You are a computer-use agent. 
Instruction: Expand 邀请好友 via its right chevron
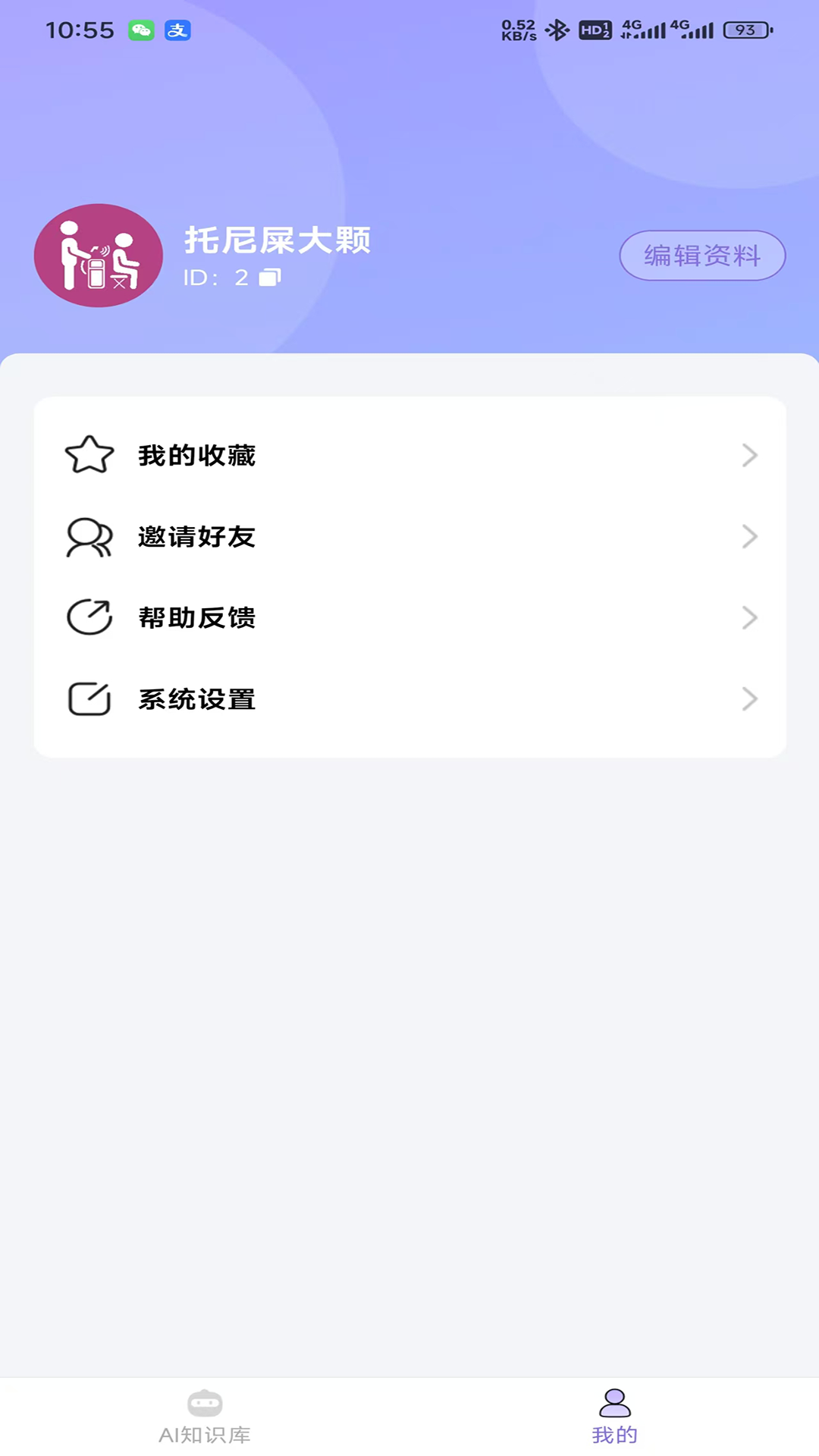point(750,537)
